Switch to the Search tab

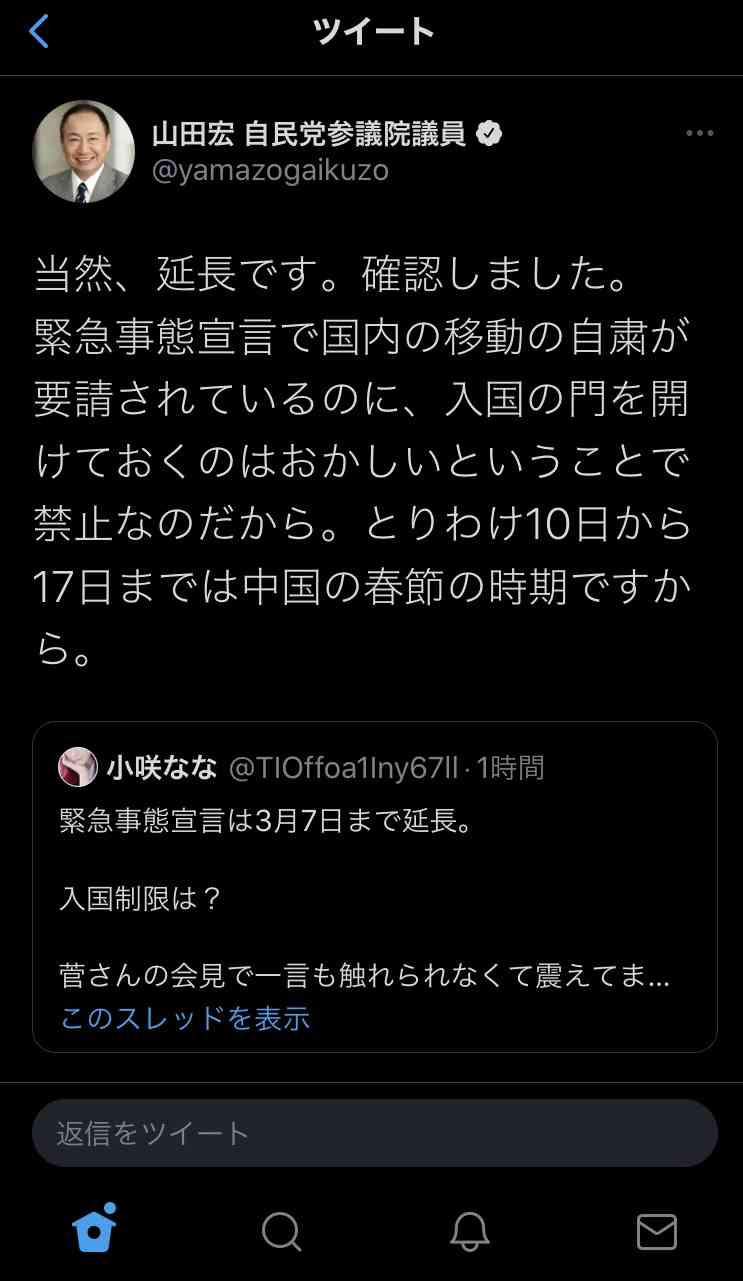pos(281,1231)
